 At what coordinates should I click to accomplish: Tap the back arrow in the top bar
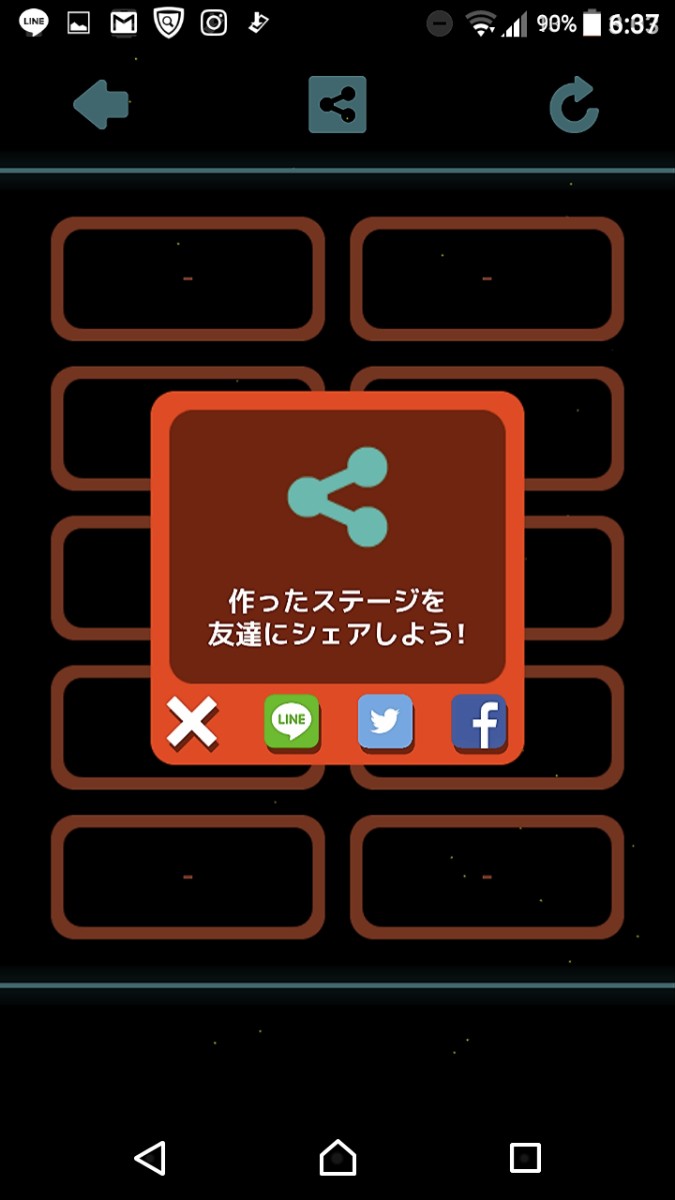[x=102, y=105]
